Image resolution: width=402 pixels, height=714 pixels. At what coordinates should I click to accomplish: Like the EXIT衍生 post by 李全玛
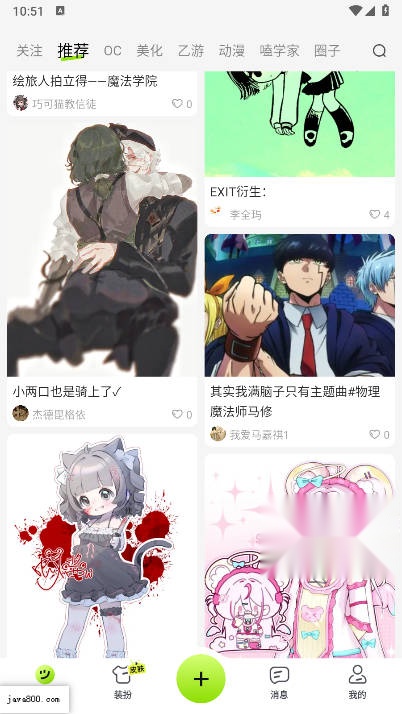click(x=380, y=214)
